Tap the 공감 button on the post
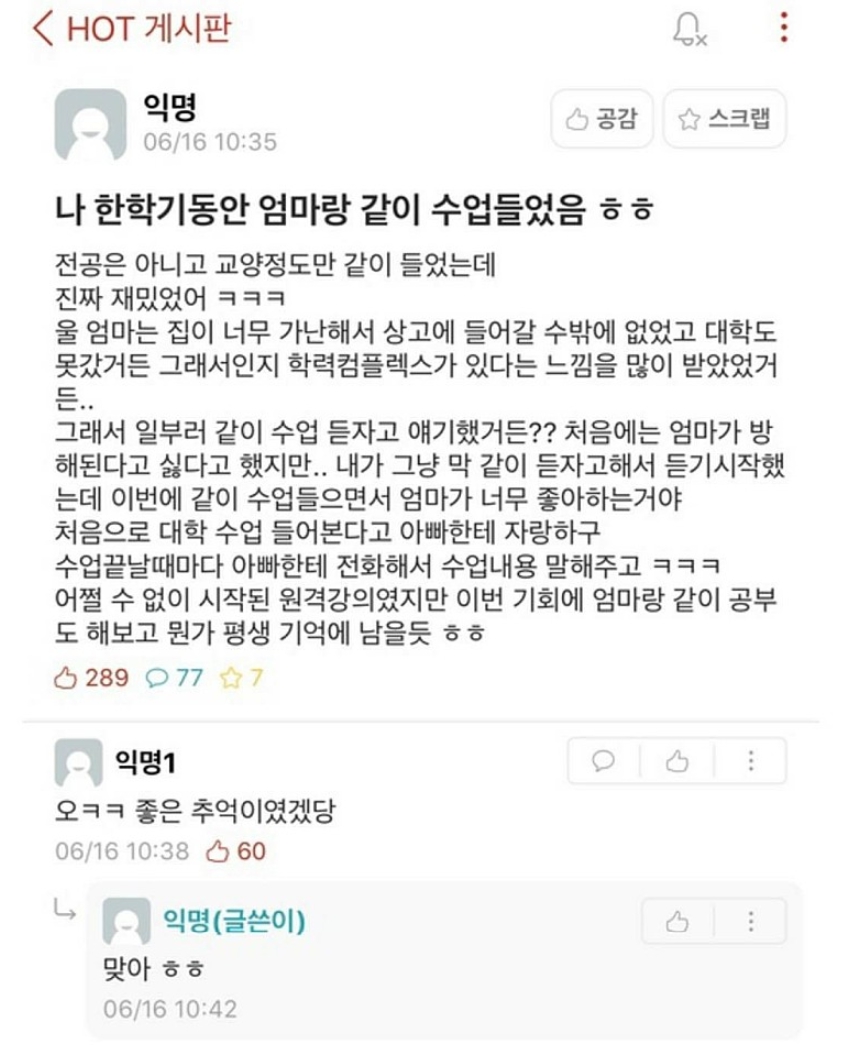Image resolution: width=842 pixels, height=1061 pixels. pyautogui.click(x=601, y=120)
